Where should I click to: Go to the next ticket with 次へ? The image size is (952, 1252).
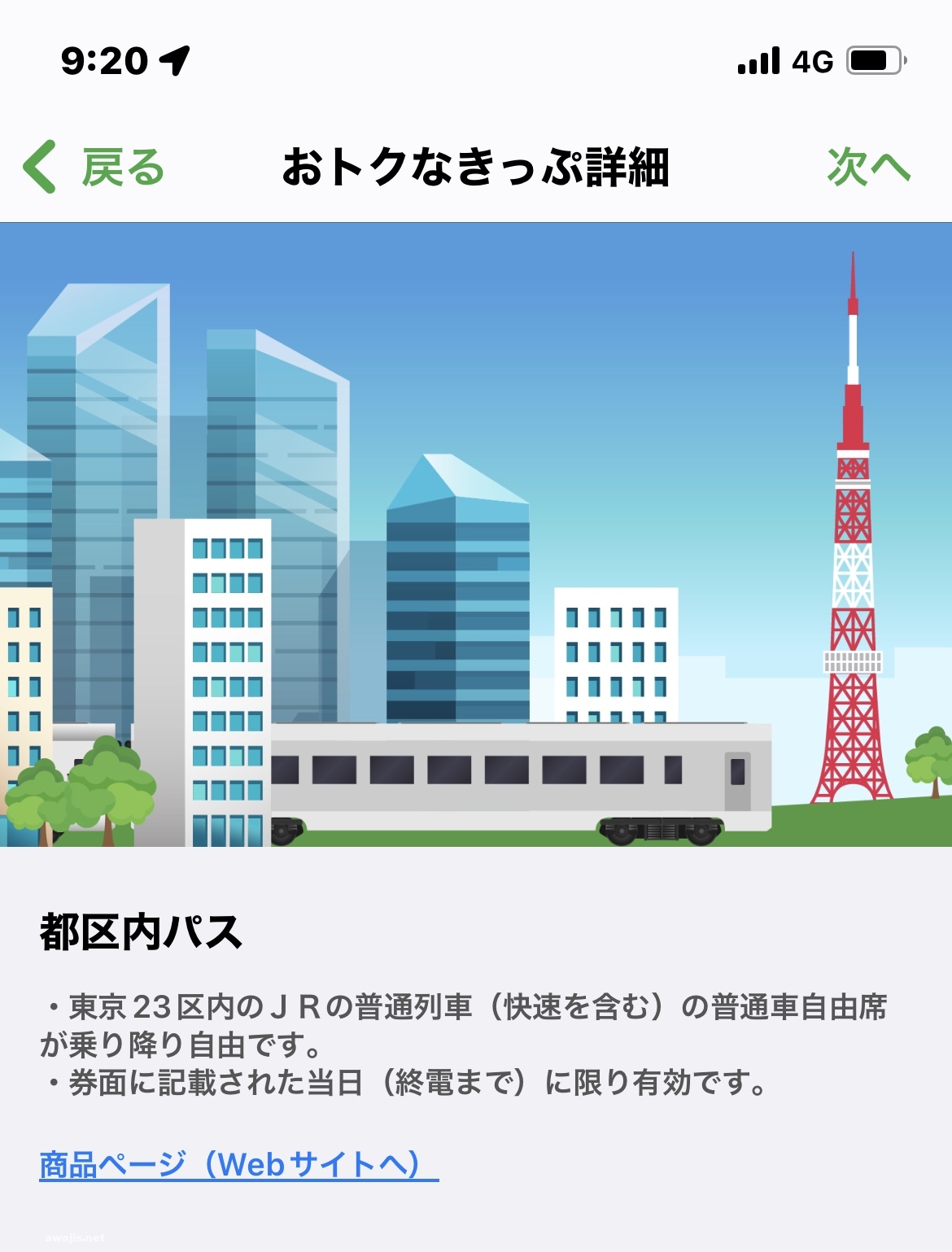[867, 167]
